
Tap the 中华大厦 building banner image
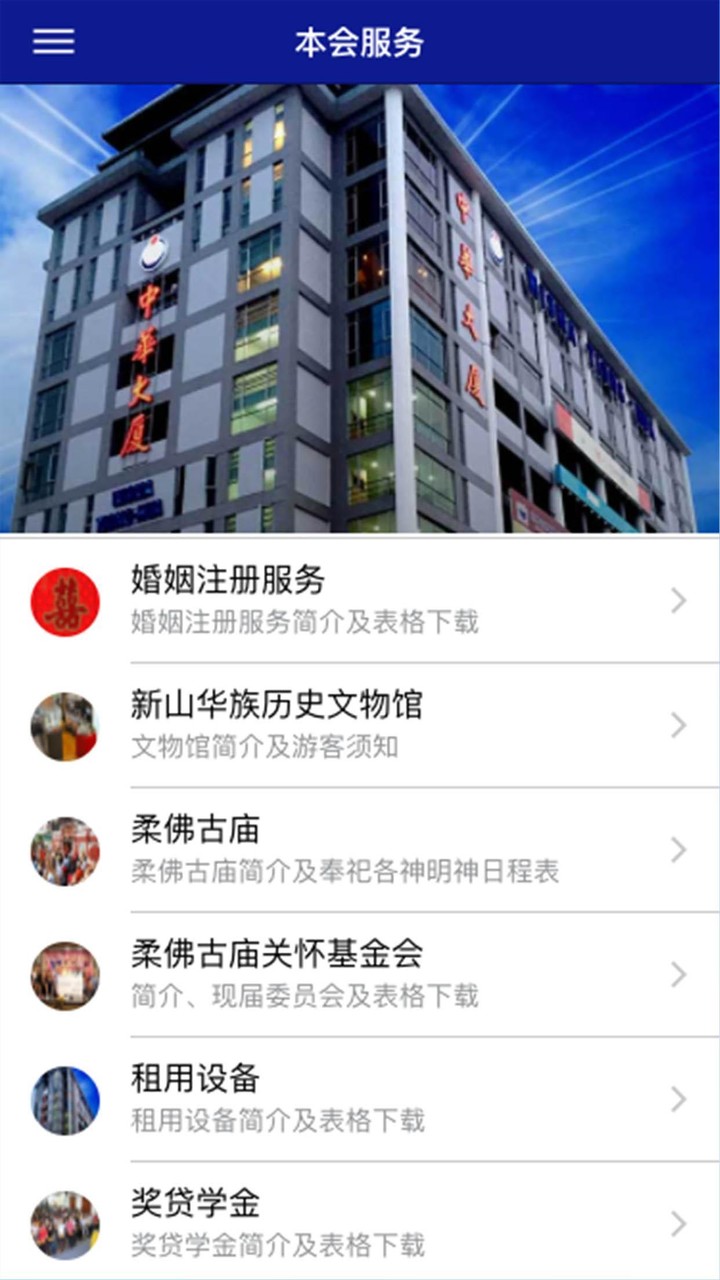click(360, 310)
